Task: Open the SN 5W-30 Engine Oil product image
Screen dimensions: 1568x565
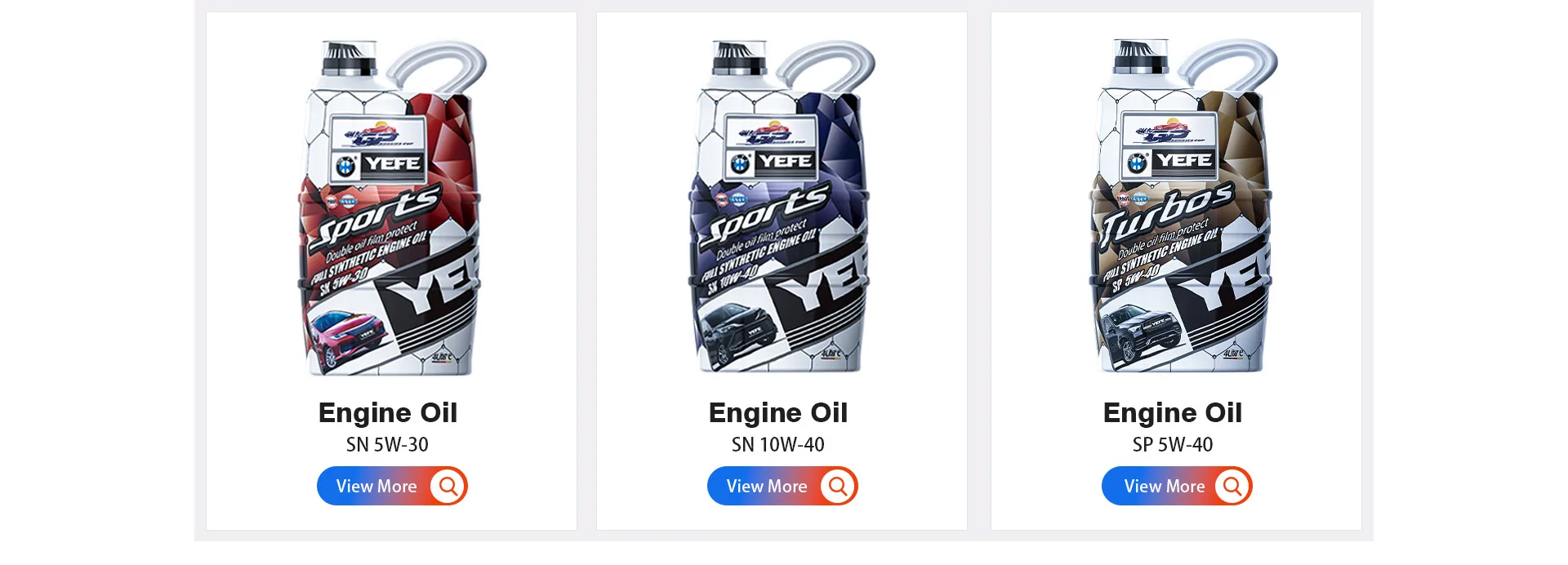Action: [x=391, y=208]
